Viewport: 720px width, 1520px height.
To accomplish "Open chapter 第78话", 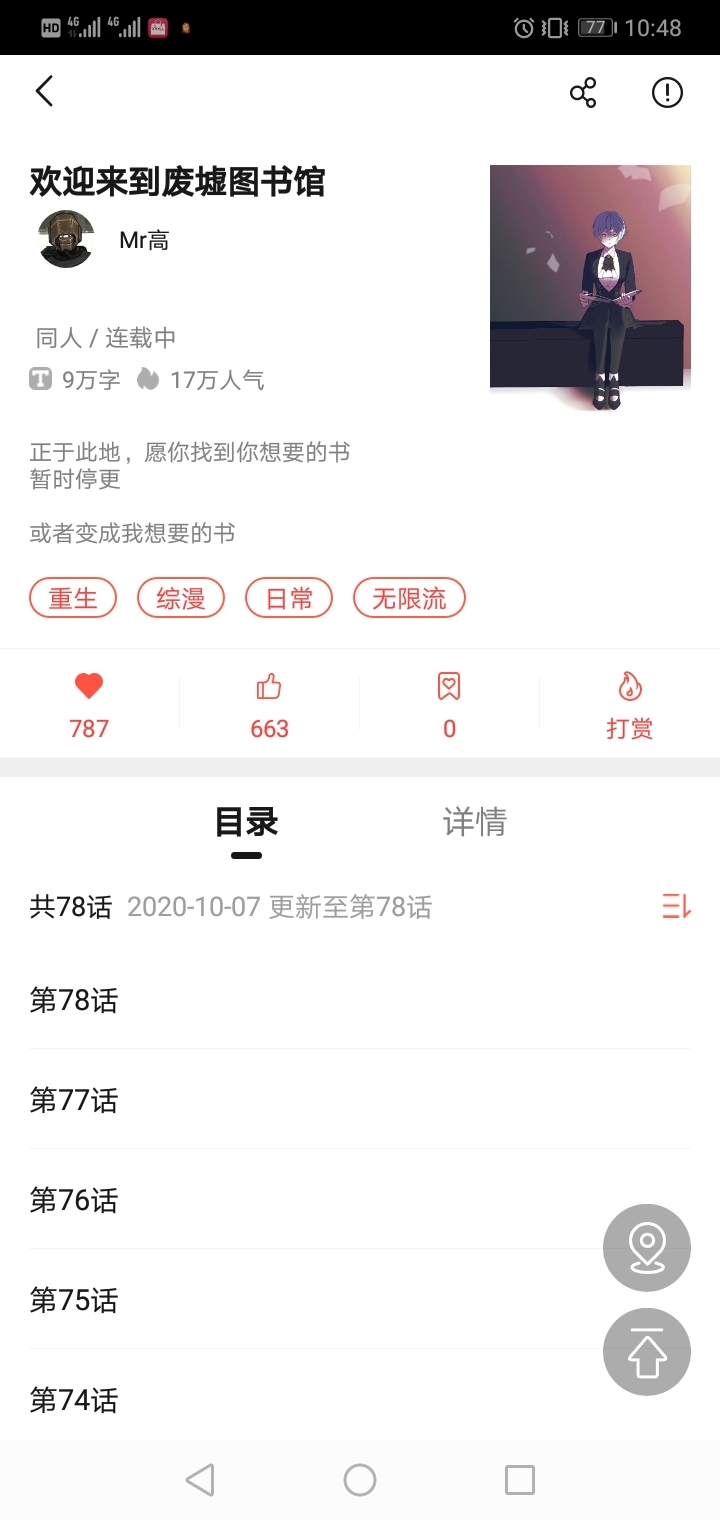I will (74, 1000).
